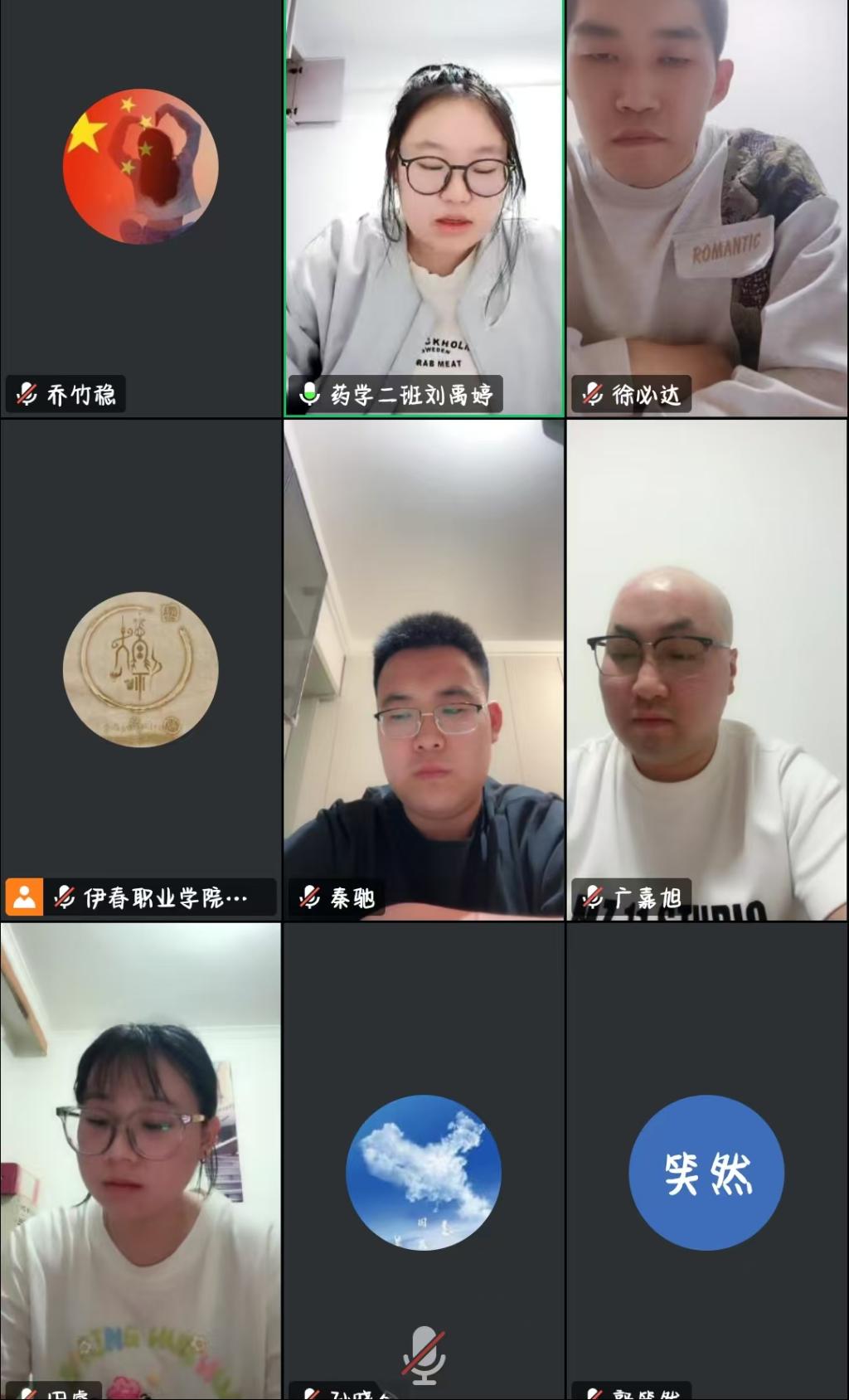
Task: Open 徐必达's video tile
Action: [707, 207]
